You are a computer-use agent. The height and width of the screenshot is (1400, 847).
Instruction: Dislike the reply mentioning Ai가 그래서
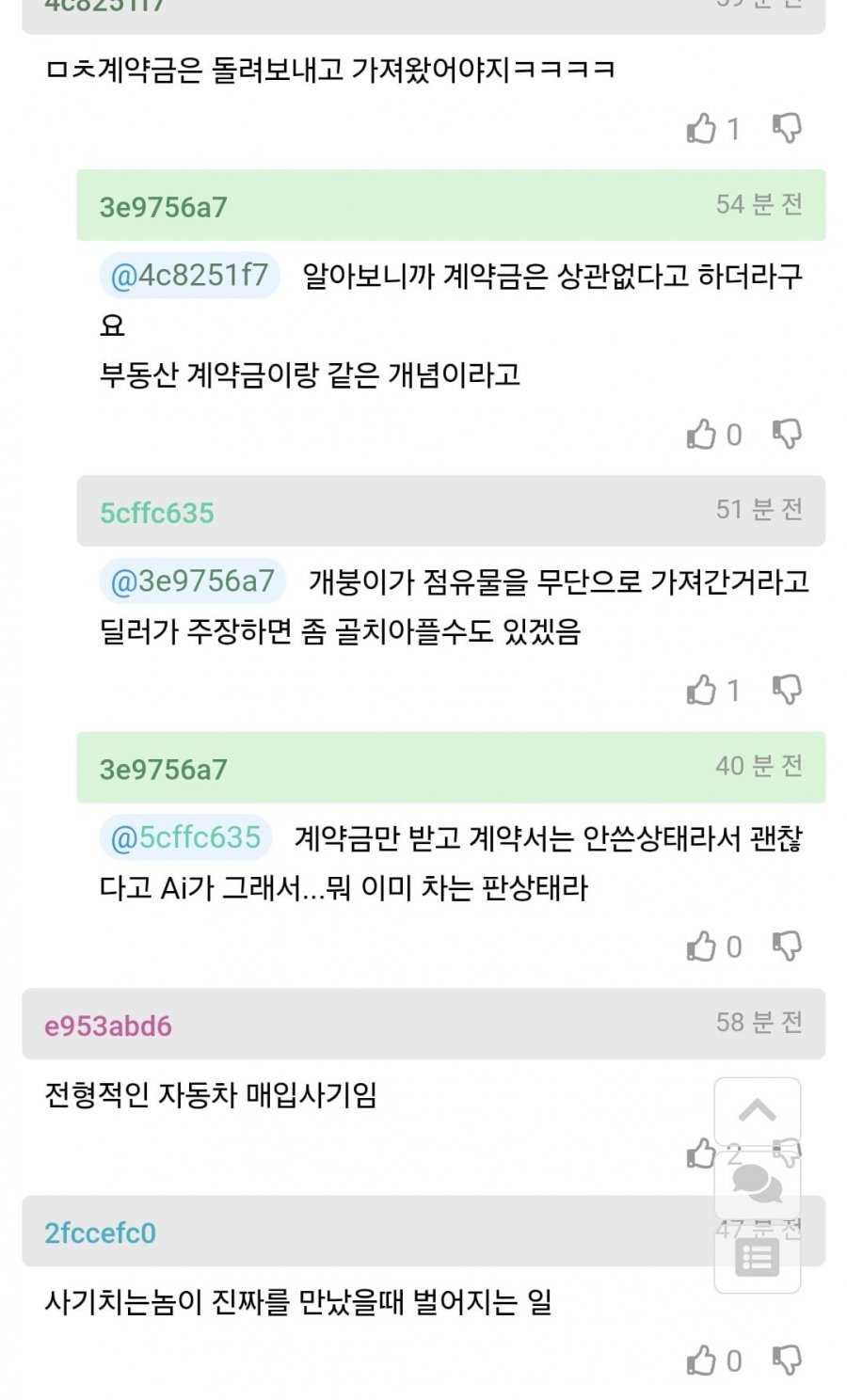pyautogui.click(x=787, y=947)
